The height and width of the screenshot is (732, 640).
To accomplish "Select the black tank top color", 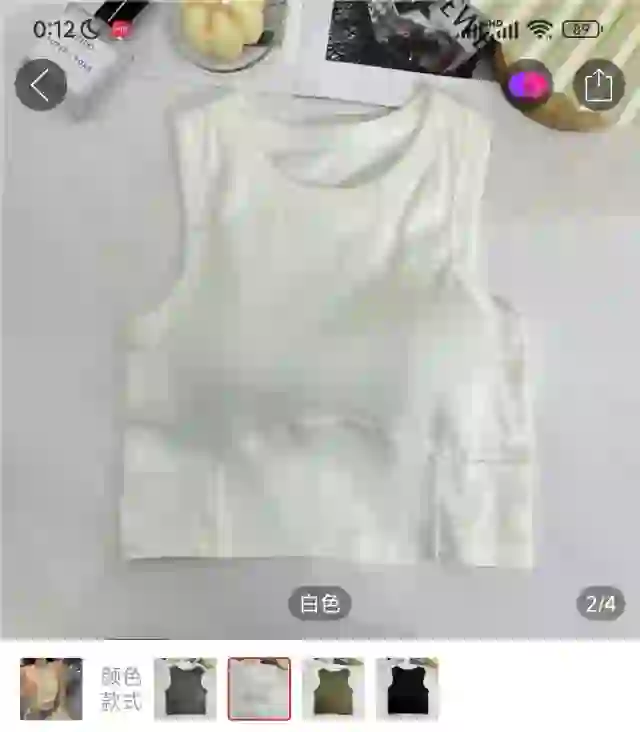I will (407, 689).
